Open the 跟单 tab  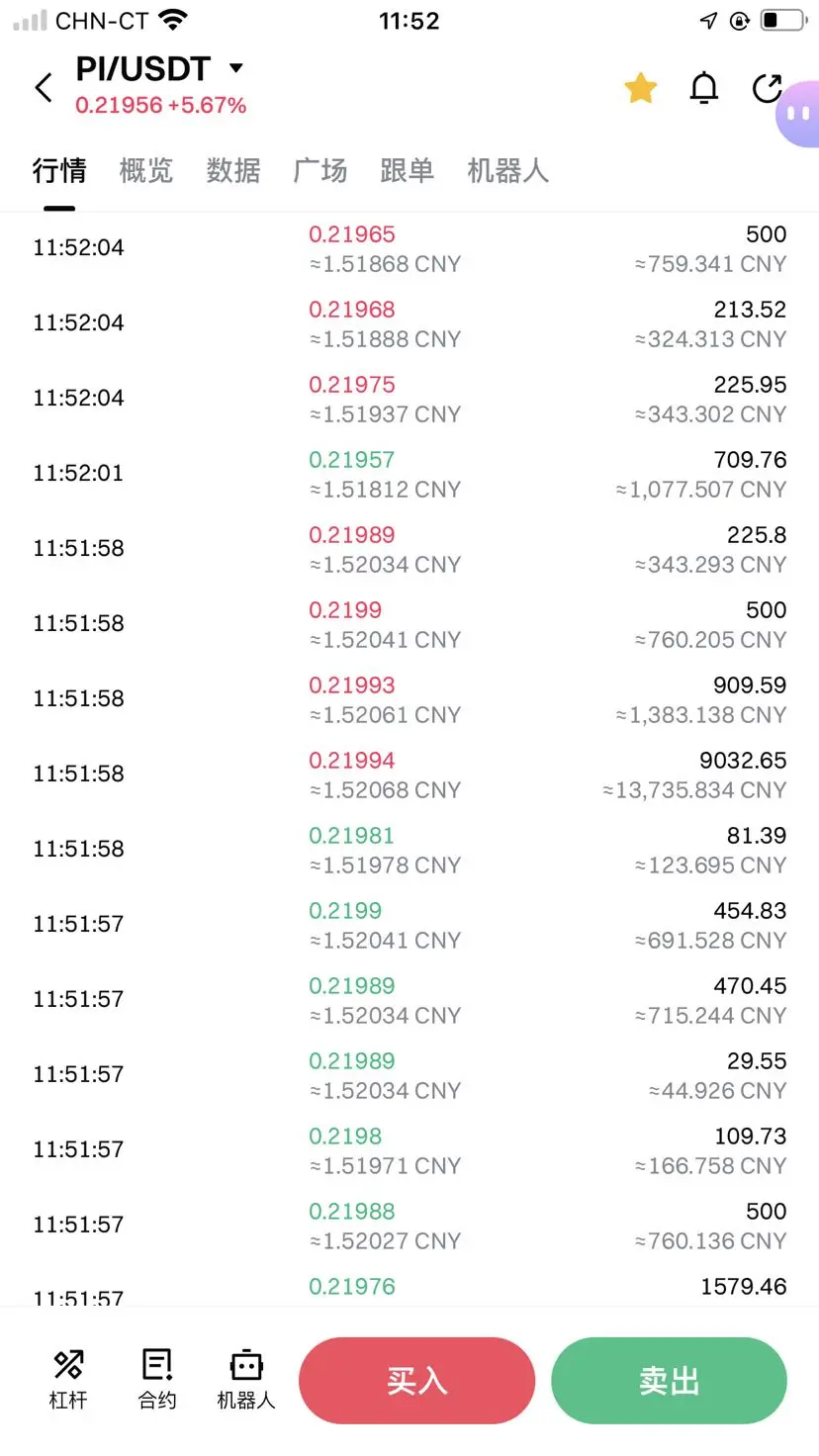[x=408, y=170]
